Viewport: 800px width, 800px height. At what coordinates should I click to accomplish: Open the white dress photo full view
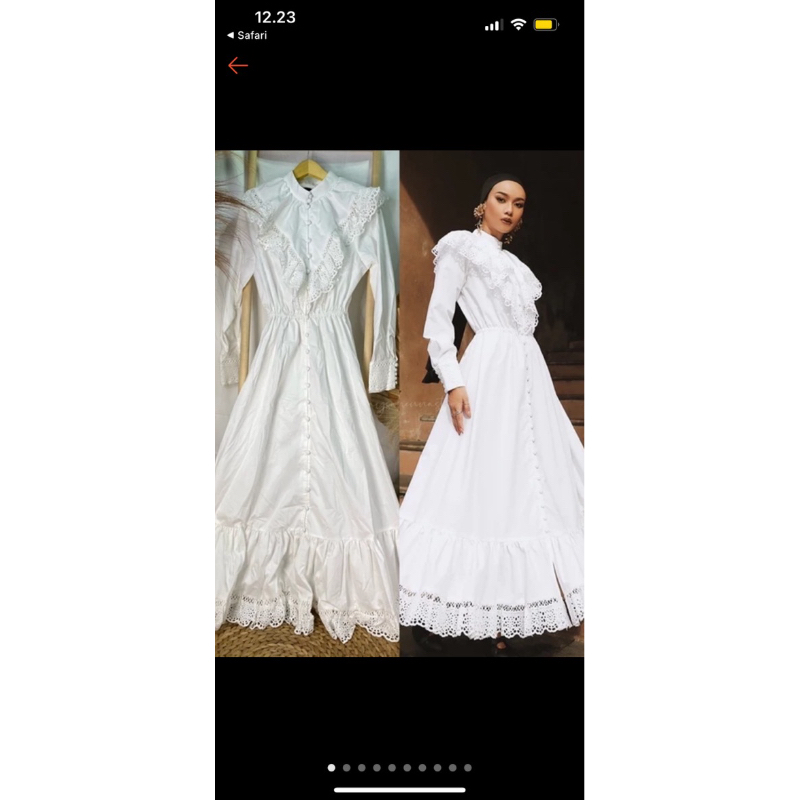point(400,403)
